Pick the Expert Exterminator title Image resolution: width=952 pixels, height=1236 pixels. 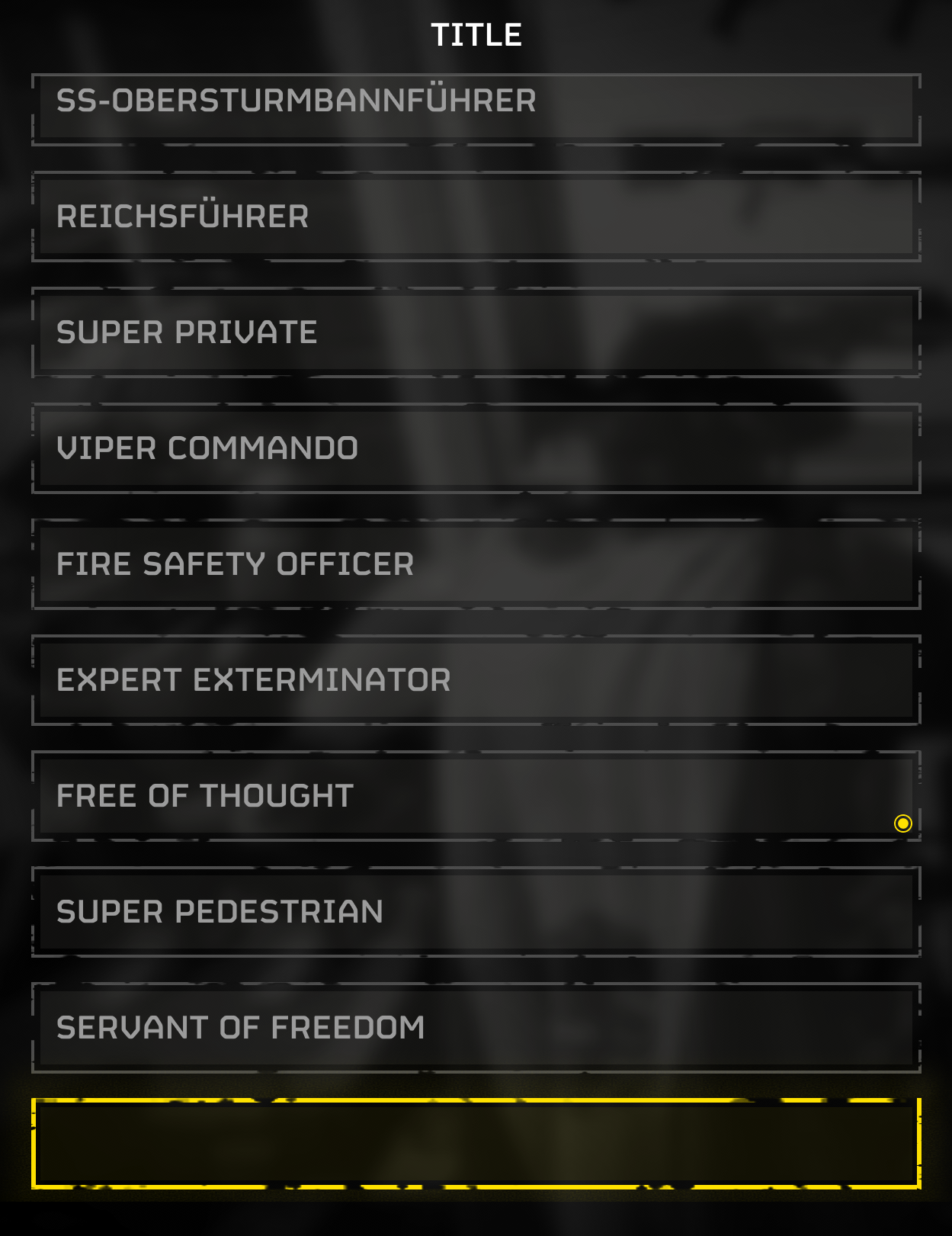click(x=476, y=680)
